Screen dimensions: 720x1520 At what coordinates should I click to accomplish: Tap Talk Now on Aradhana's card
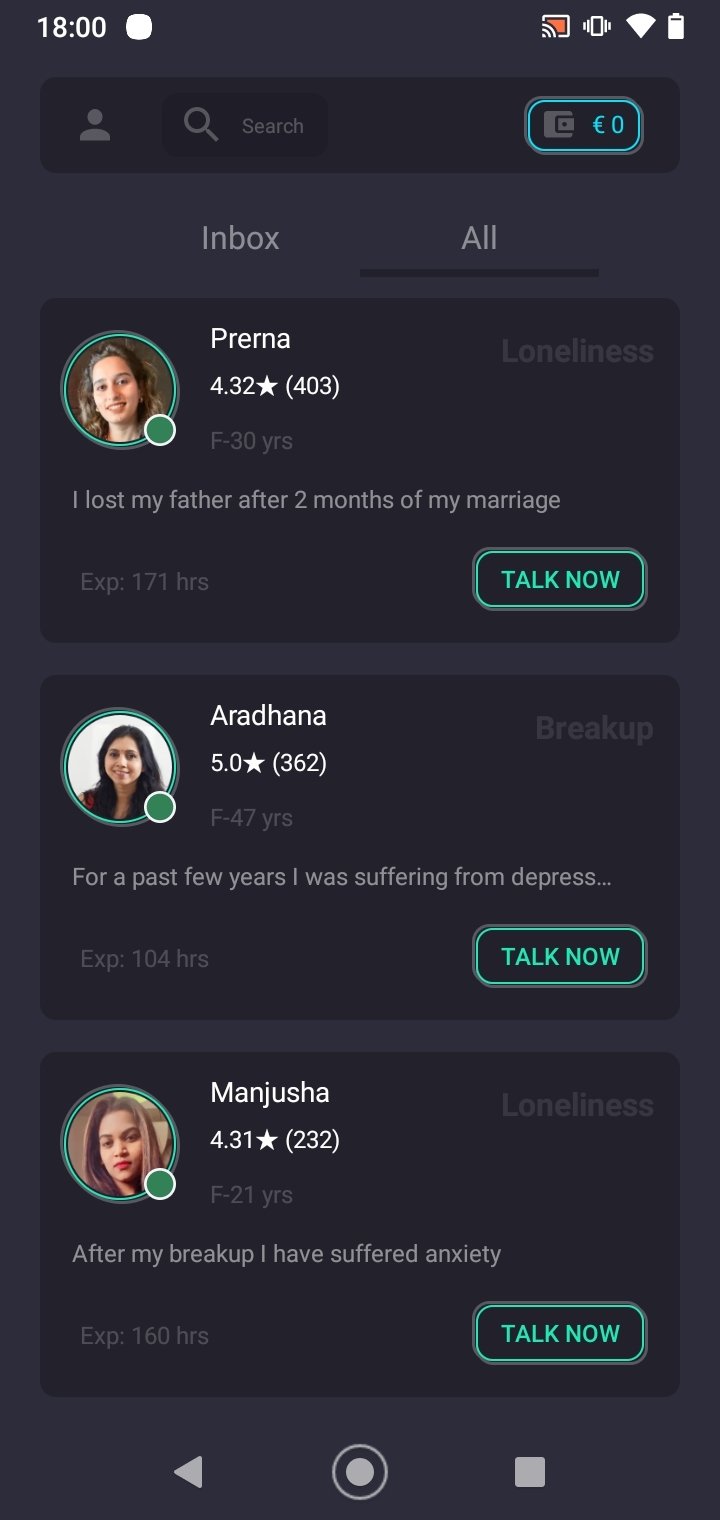pos(560,957)
